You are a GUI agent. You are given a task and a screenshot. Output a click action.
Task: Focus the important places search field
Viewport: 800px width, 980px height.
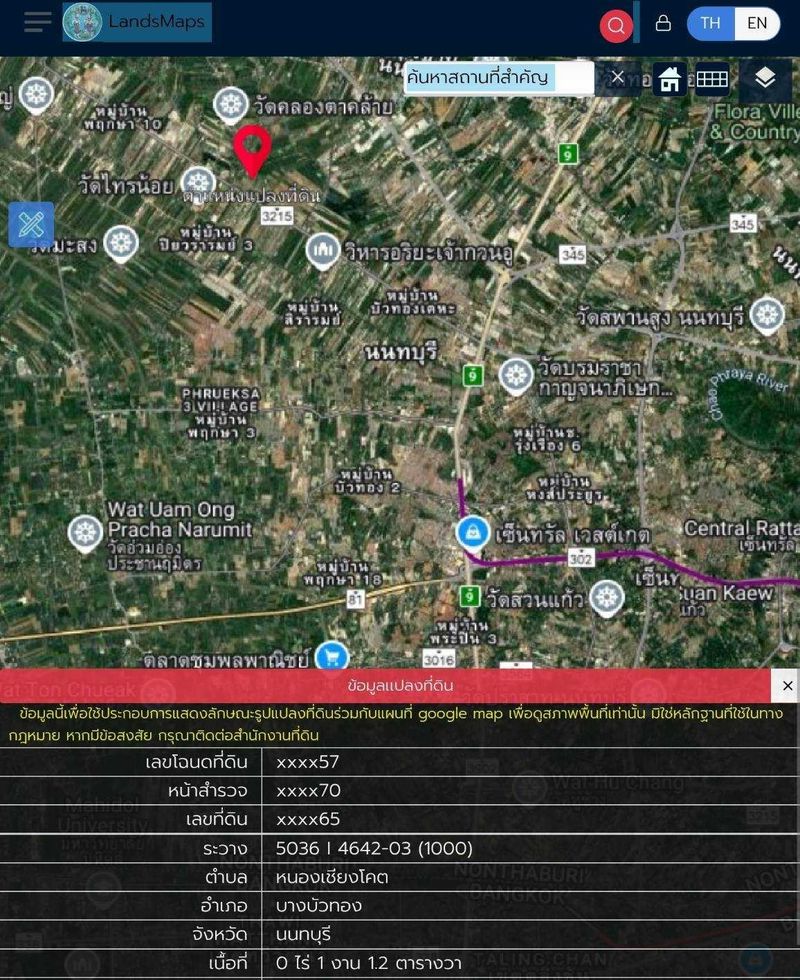click(495, 78)
